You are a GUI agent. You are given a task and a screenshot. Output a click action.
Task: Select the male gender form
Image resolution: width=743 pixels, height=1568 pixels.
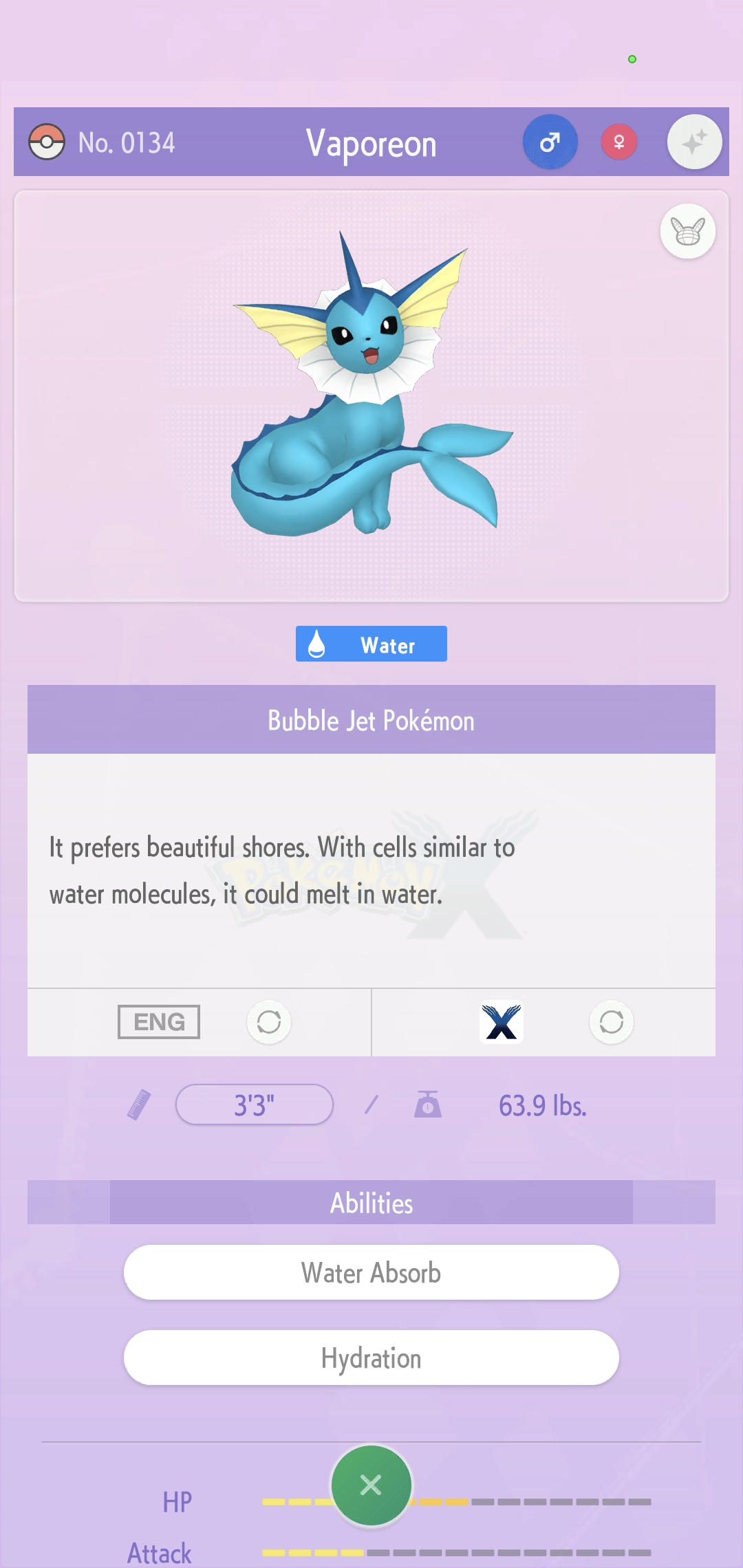tap(550, 142)
